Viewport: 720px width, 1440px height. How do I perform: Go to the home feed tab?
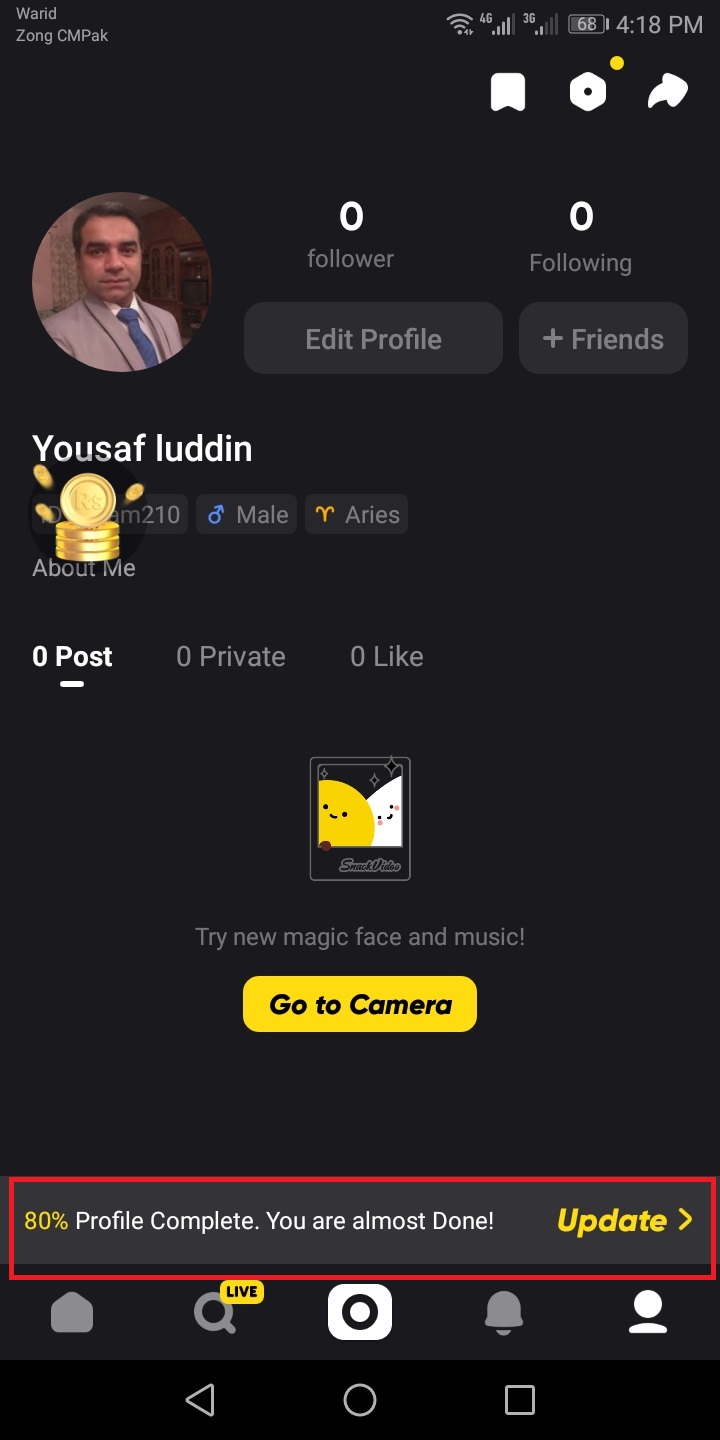(x=72, y=1312)
